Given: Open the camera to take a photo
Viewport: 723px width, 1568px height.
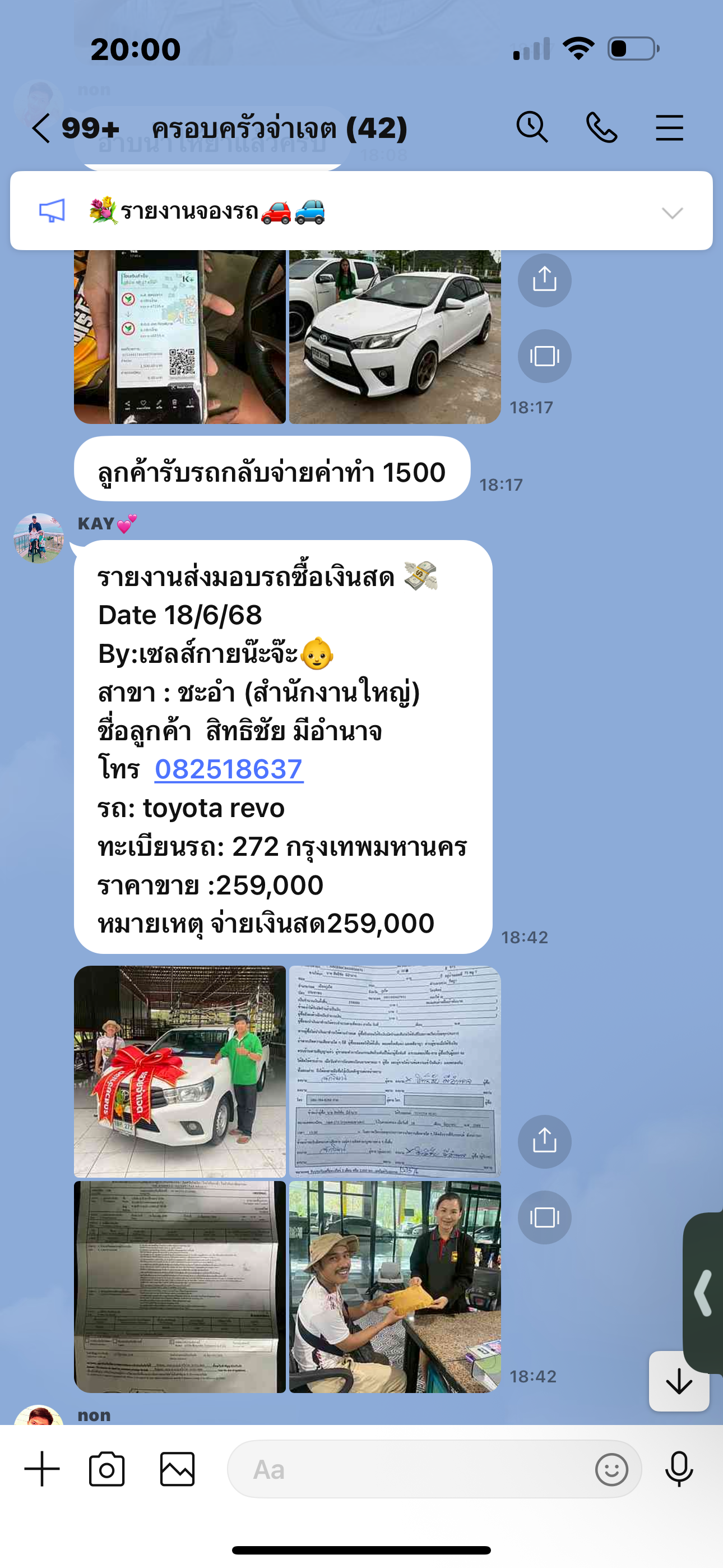Looking at the screenshot, I should [107, 1469].
